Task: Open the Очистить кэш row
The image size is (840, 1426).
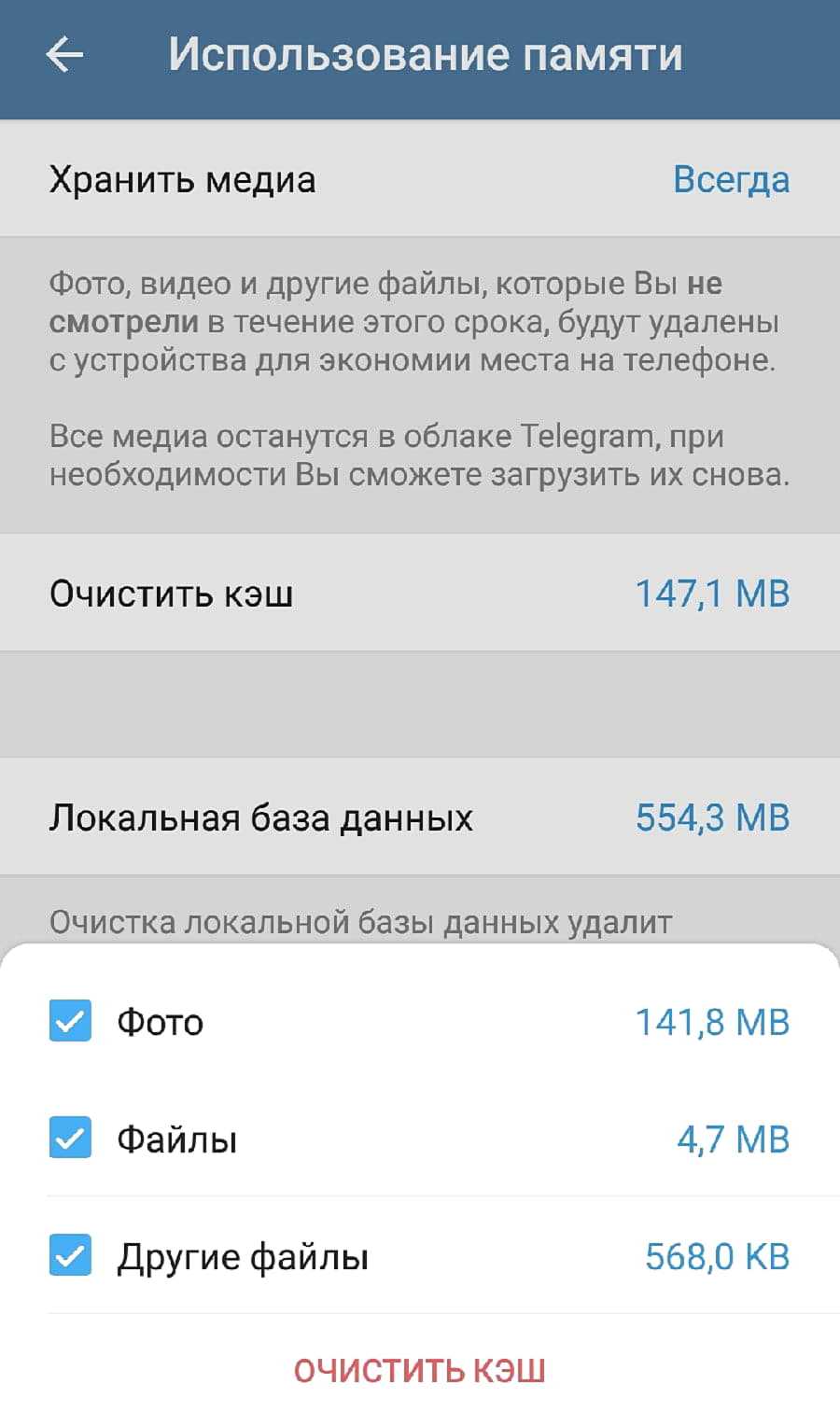Action: pos(420,594)
